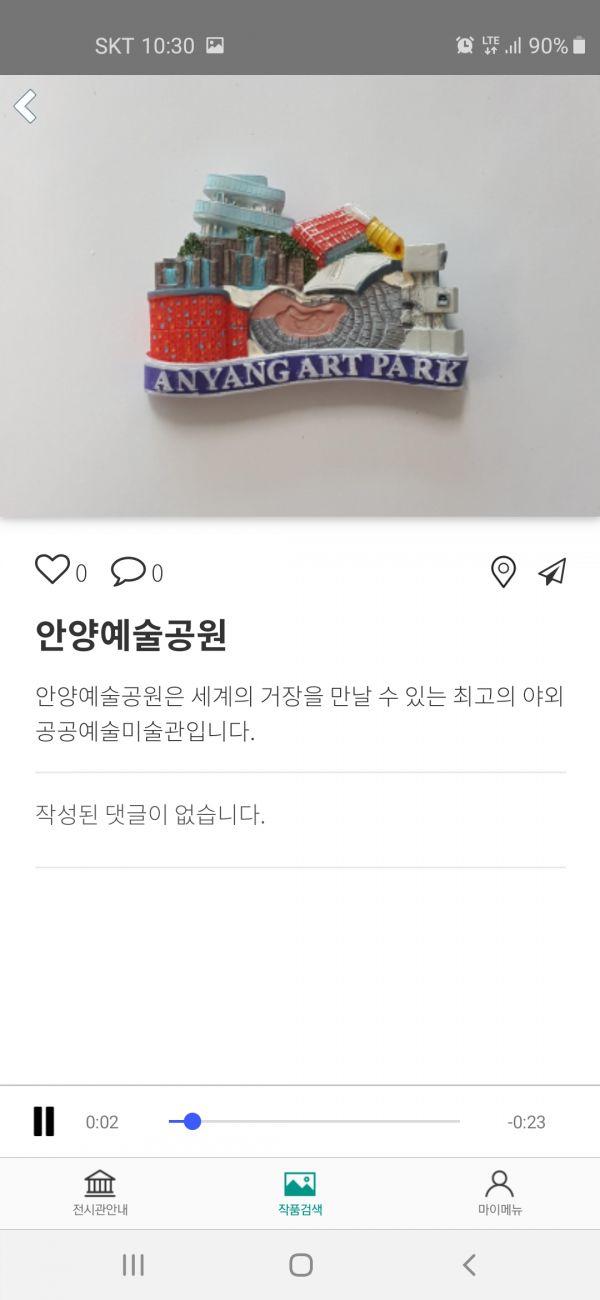Open the comments bubble icon

click(128, 571)
